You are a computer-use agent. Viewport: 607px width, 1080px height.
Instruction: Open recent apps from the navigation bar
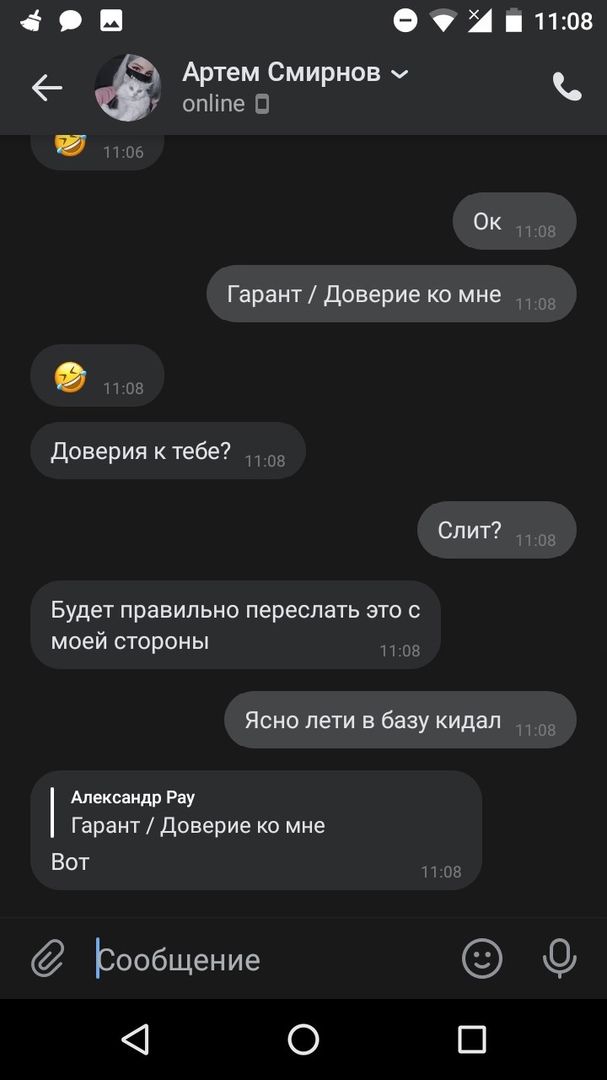point(471,1039)
